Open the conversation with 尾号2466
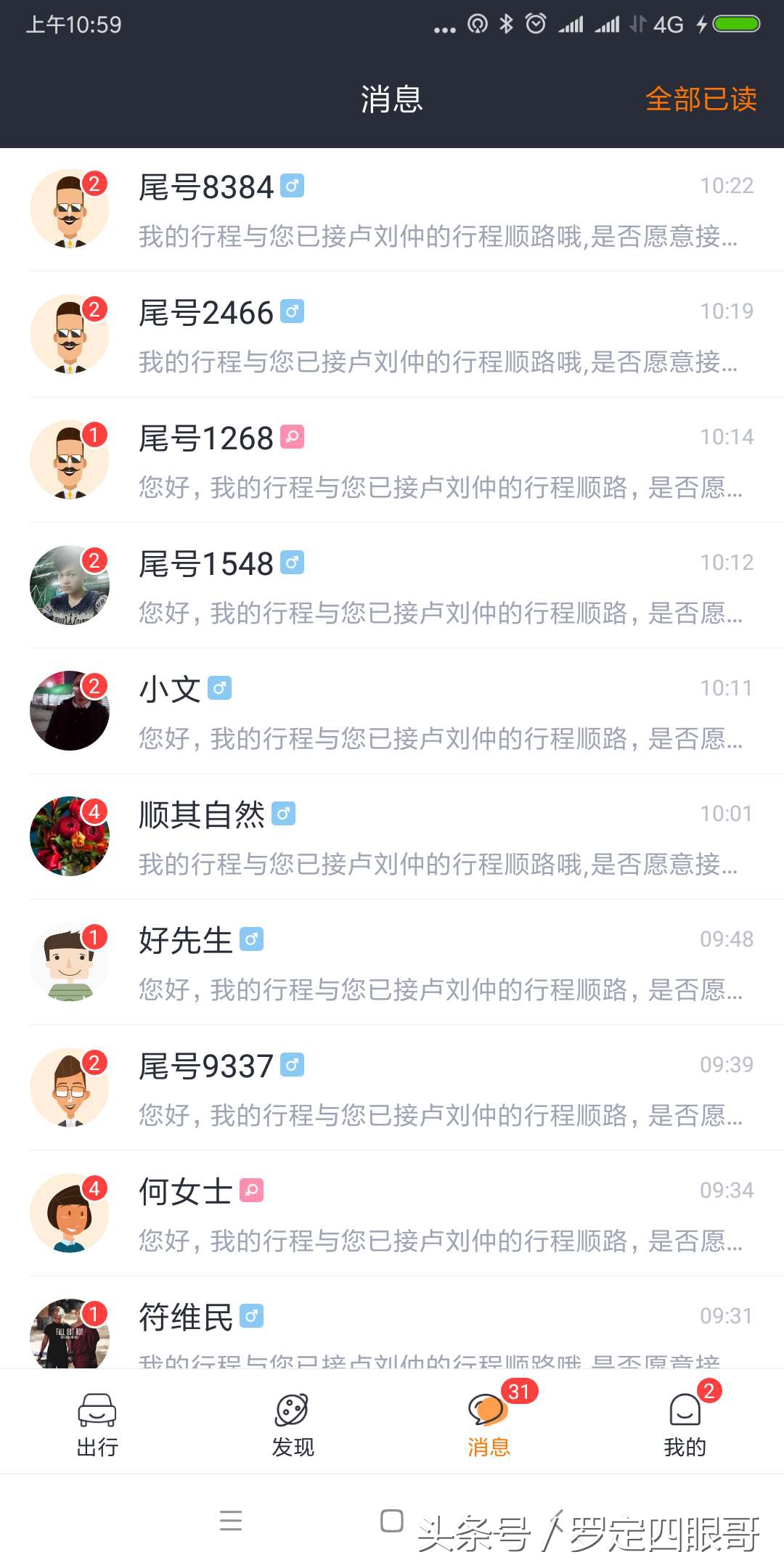The width and height of the screenshot is (784, 1568). [x=392, y=335]
